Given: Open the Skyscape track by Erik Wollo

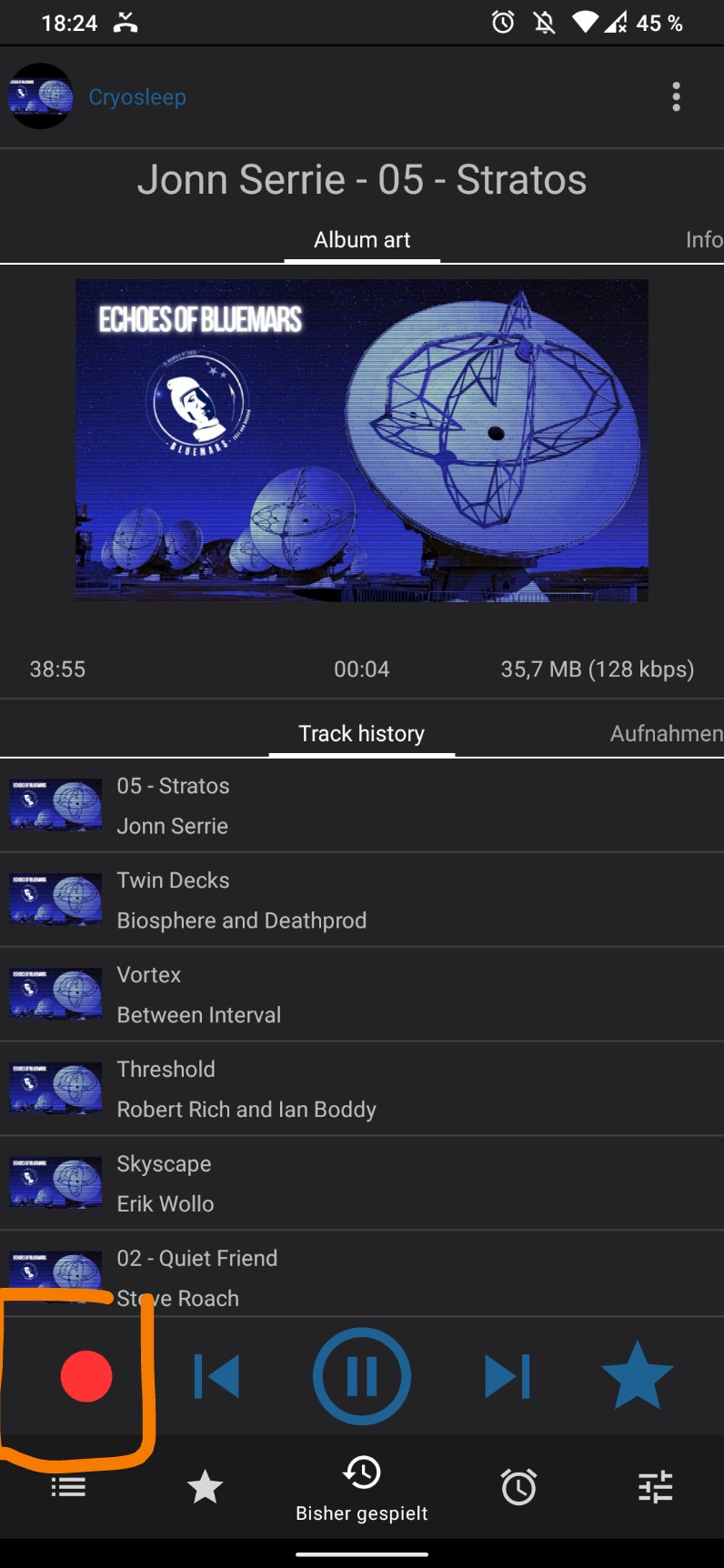Looking at the screenshot, I should tap(362, 1183).
